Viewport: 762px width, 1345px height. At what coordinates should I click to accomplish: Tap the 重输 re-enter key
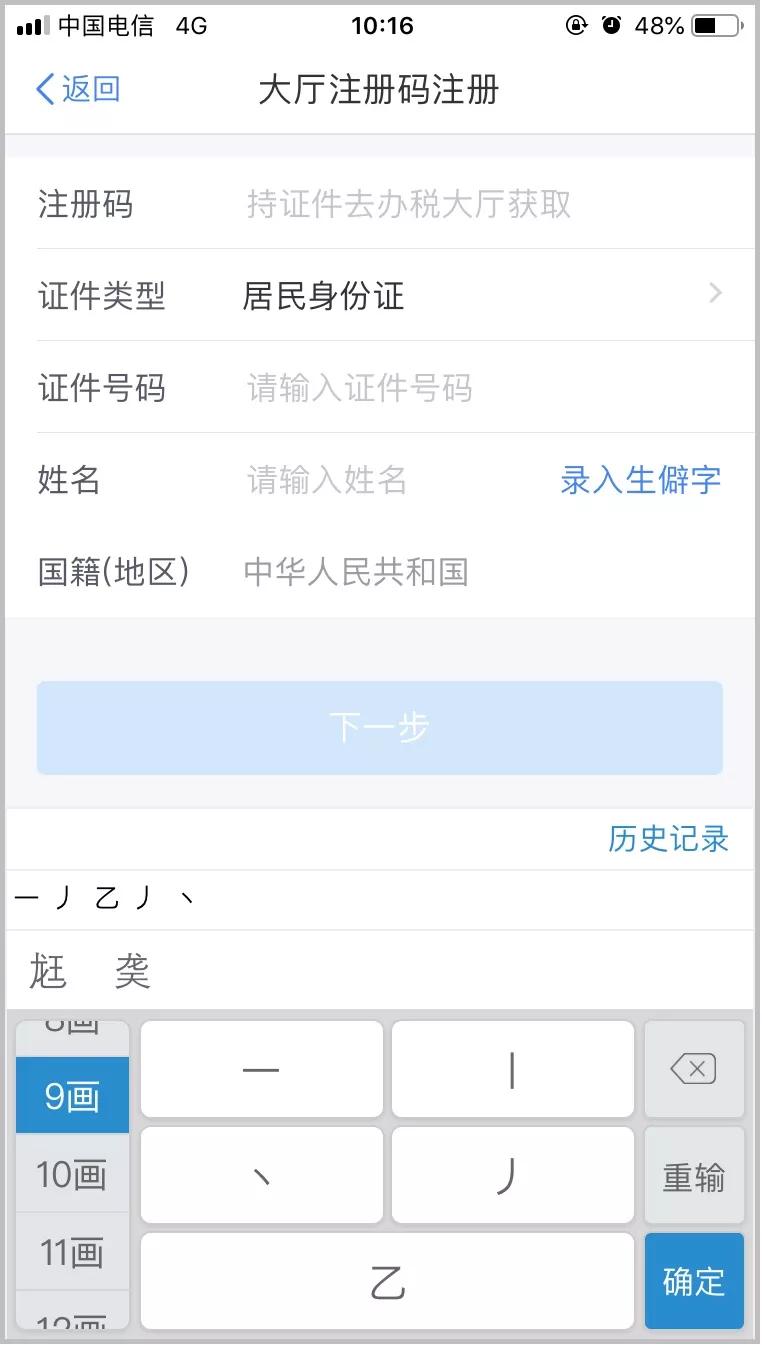(x=694, y=1175)
